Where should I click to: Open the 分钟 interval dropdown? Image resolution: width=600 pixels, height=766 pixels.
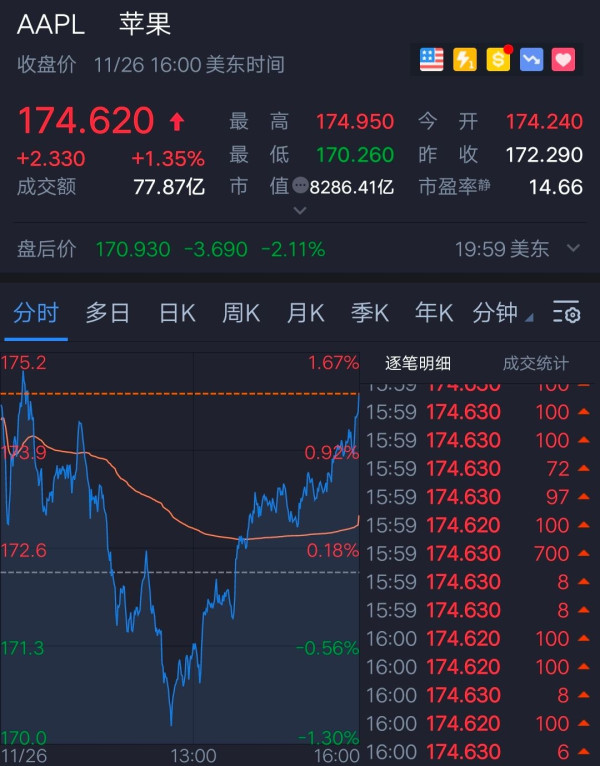point(501,313)
